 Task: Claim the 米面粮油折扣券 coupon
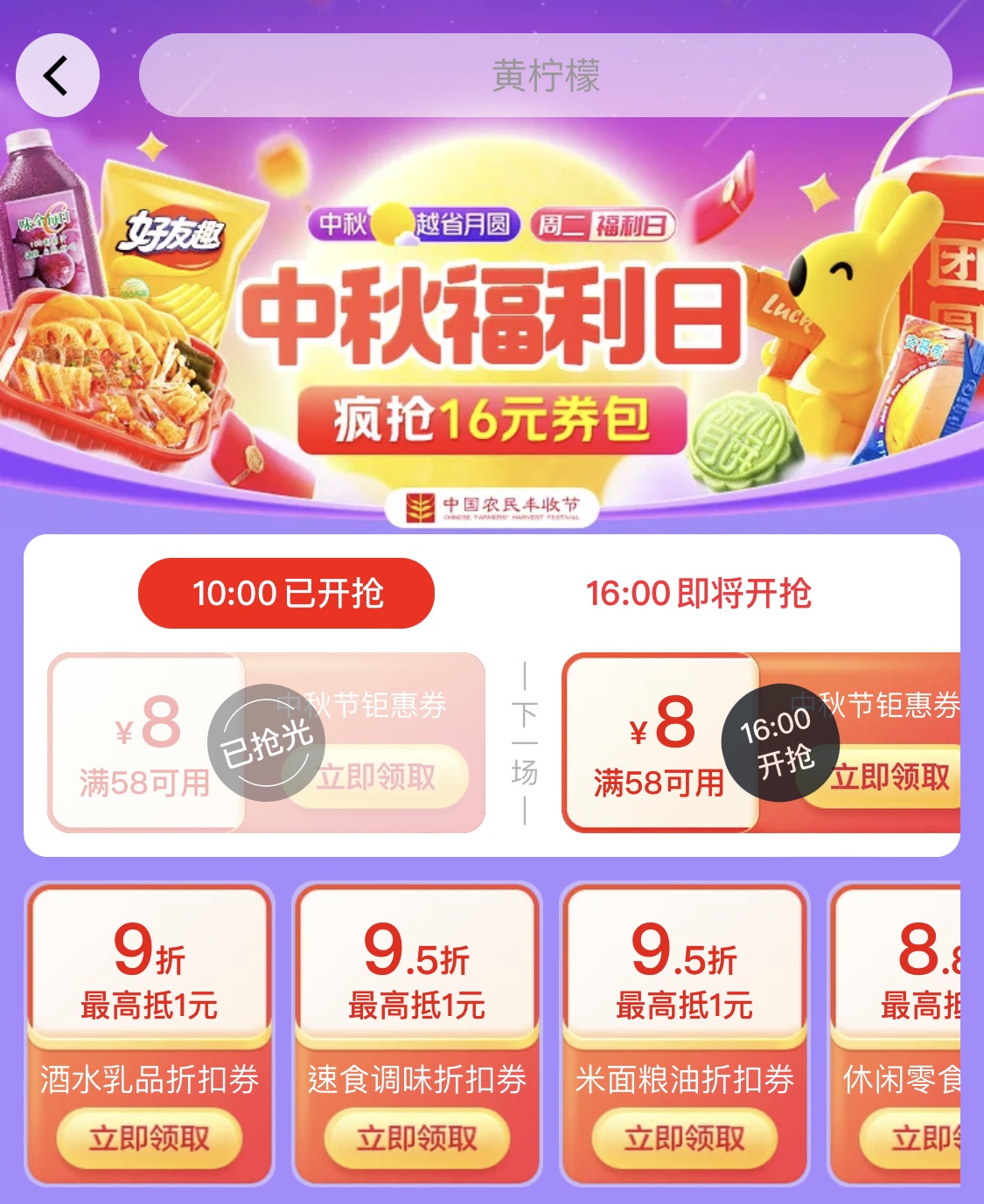click(x=685, y=1138)
